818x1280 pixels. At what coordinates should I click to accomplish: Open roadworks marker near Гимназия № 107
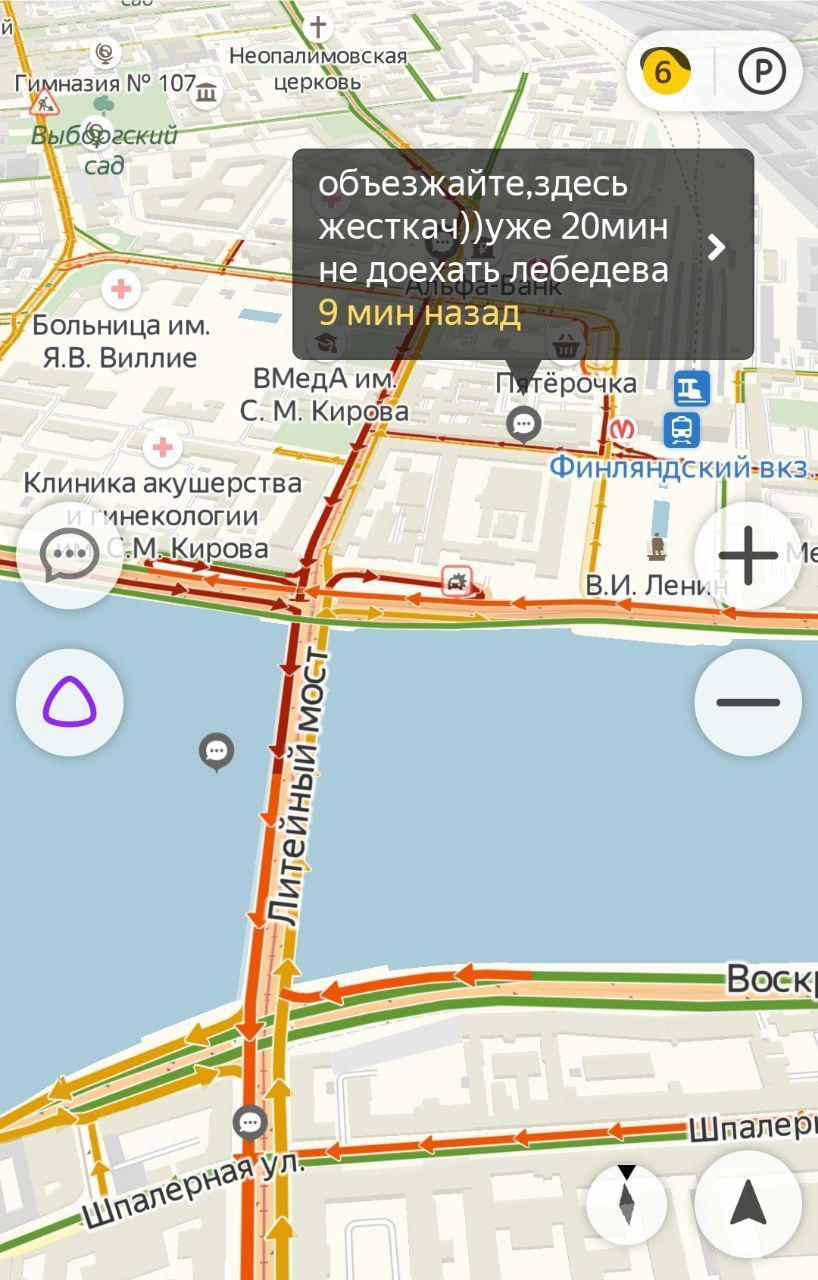coord(43,102)
